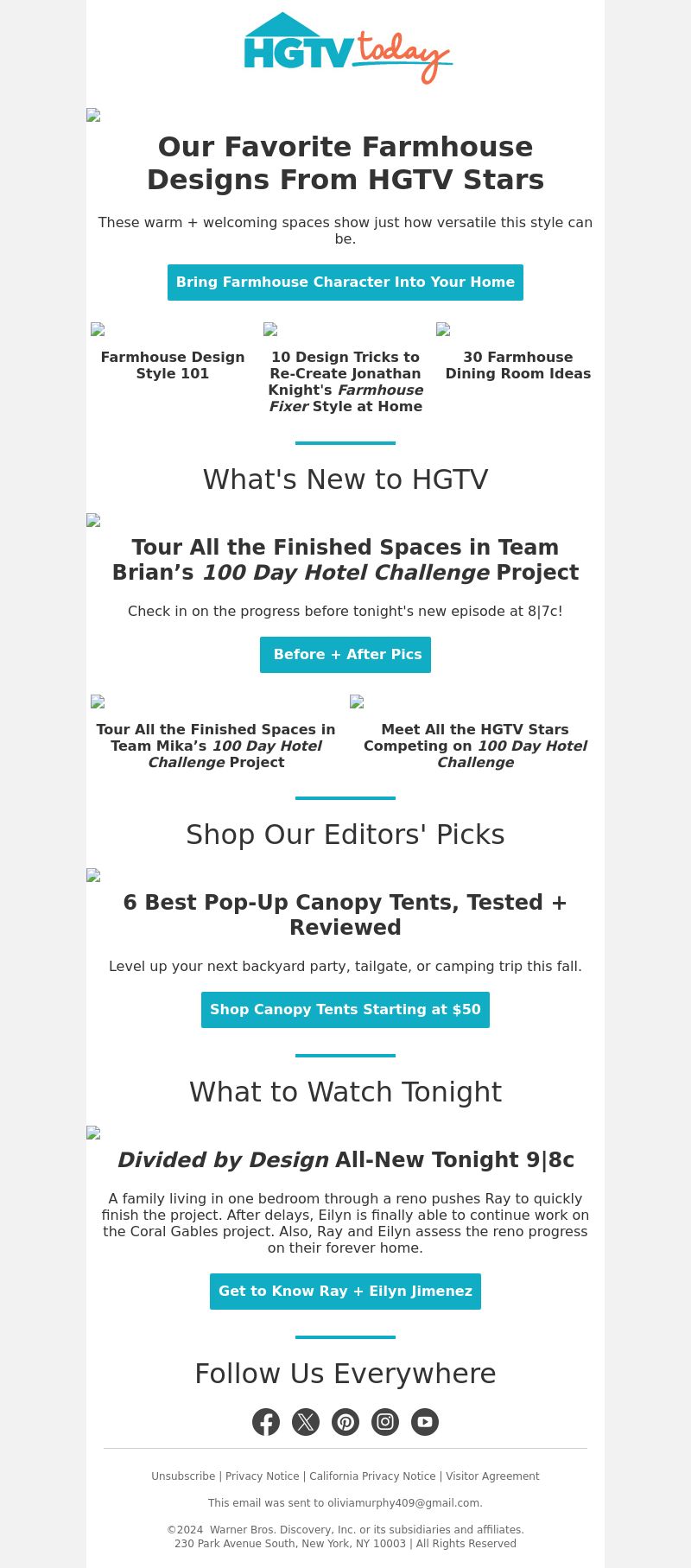Screen dimensions: 691x1568
Task: Open HGTV's YouTube channel
Action: pos(425,1422)
